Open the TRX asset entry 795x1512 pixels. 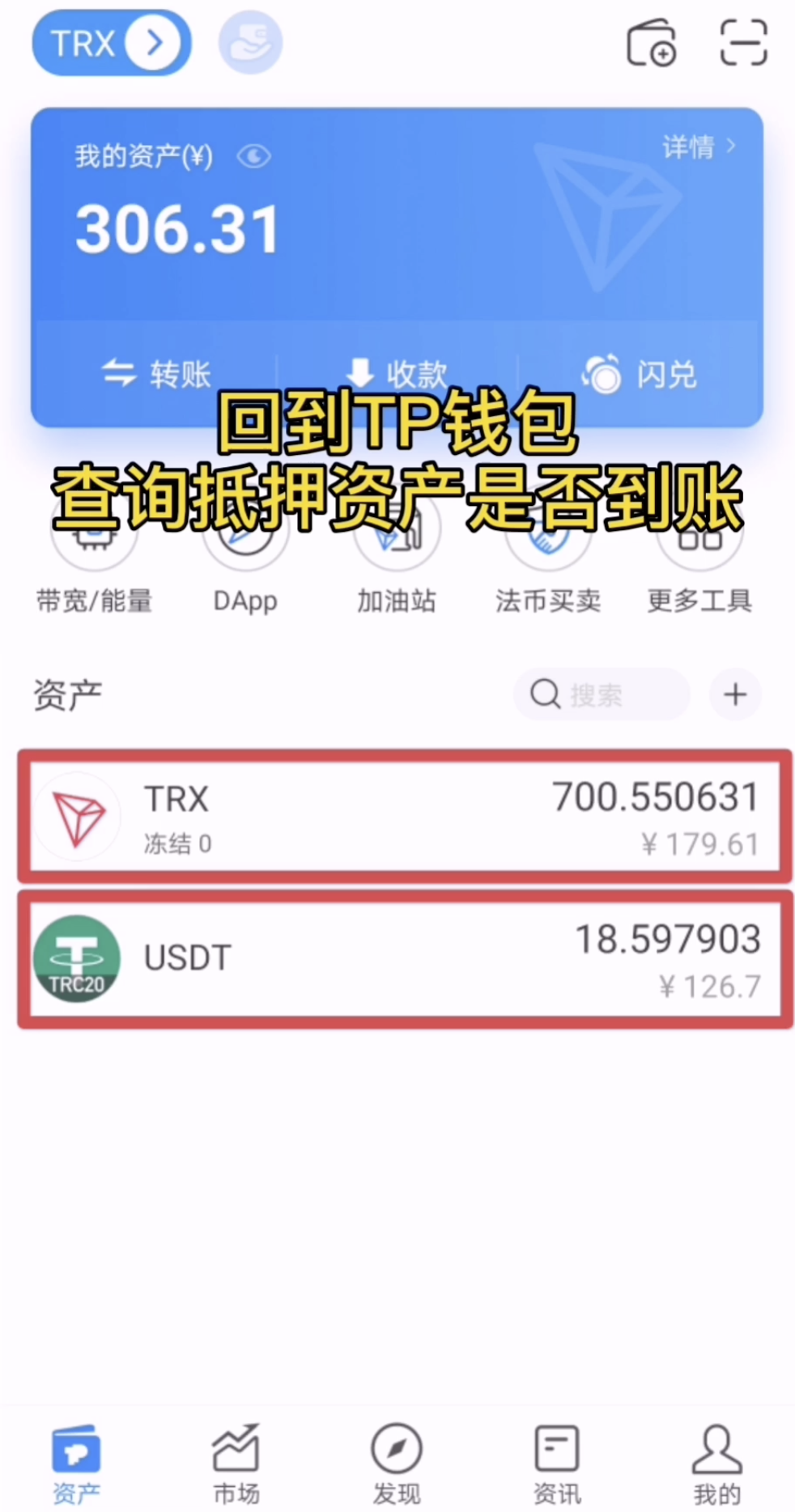click(397, 816)
